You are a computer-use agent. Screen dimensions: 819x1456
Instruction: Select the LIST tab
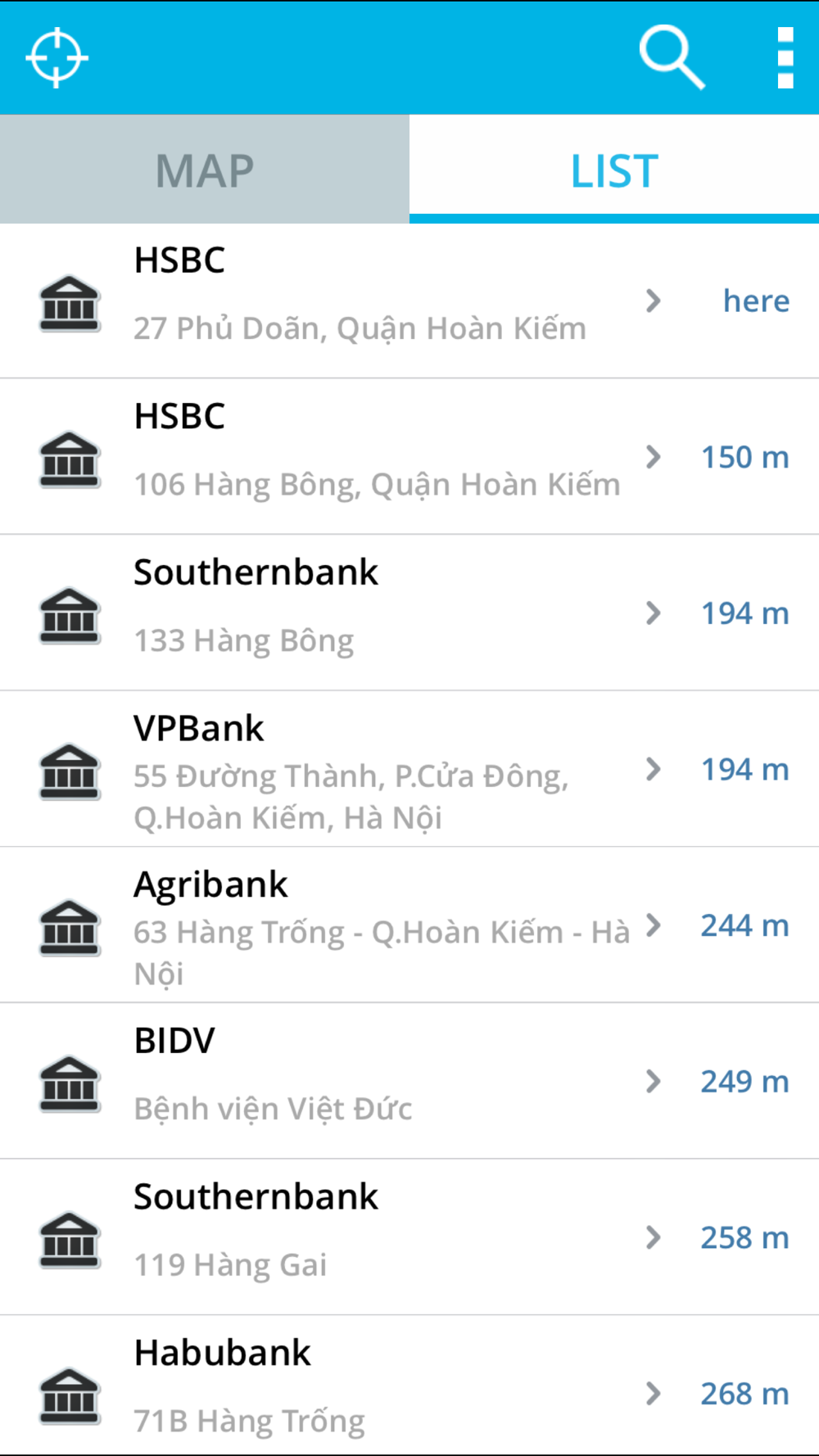point(614,170)
